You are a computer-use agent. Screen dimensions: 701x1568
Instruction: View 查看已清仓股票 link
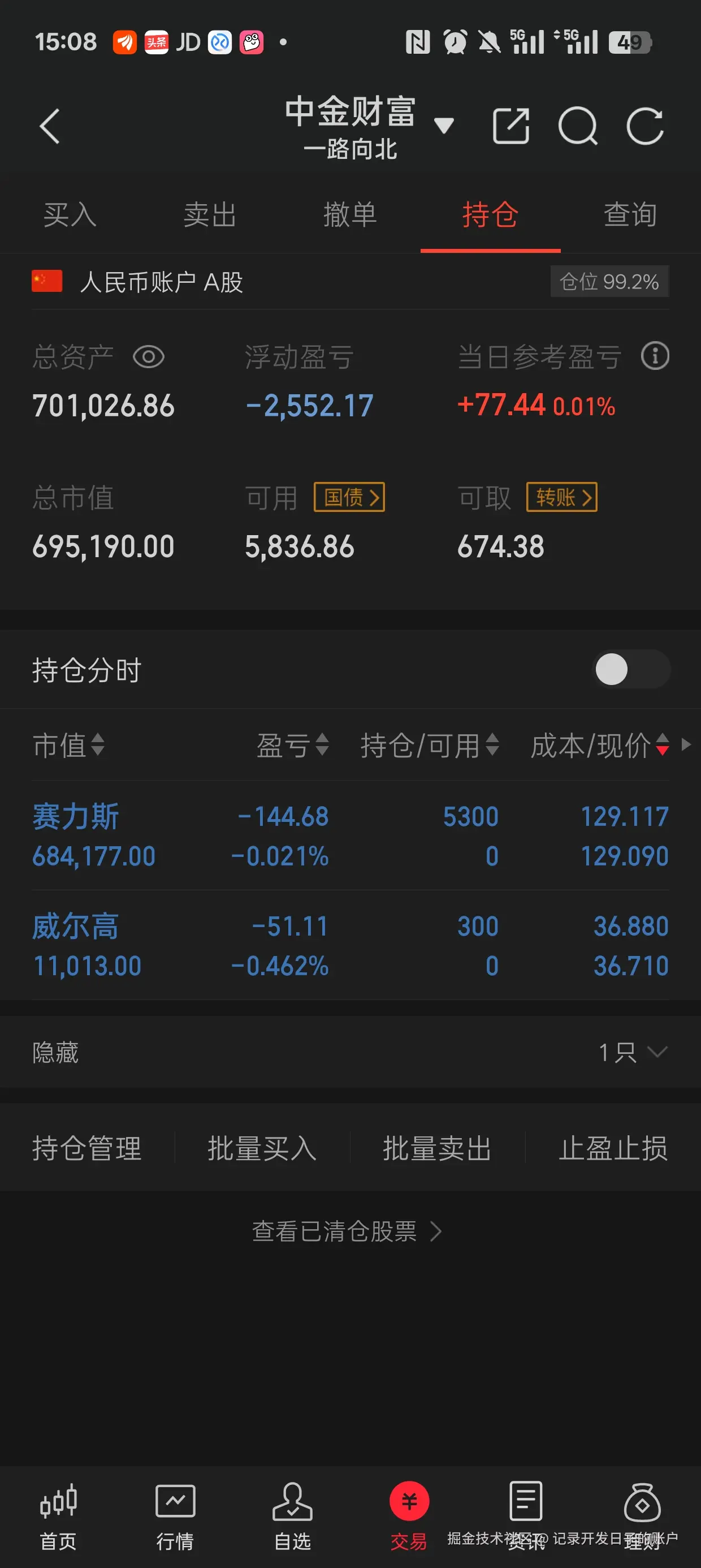tap(347, 1231)
